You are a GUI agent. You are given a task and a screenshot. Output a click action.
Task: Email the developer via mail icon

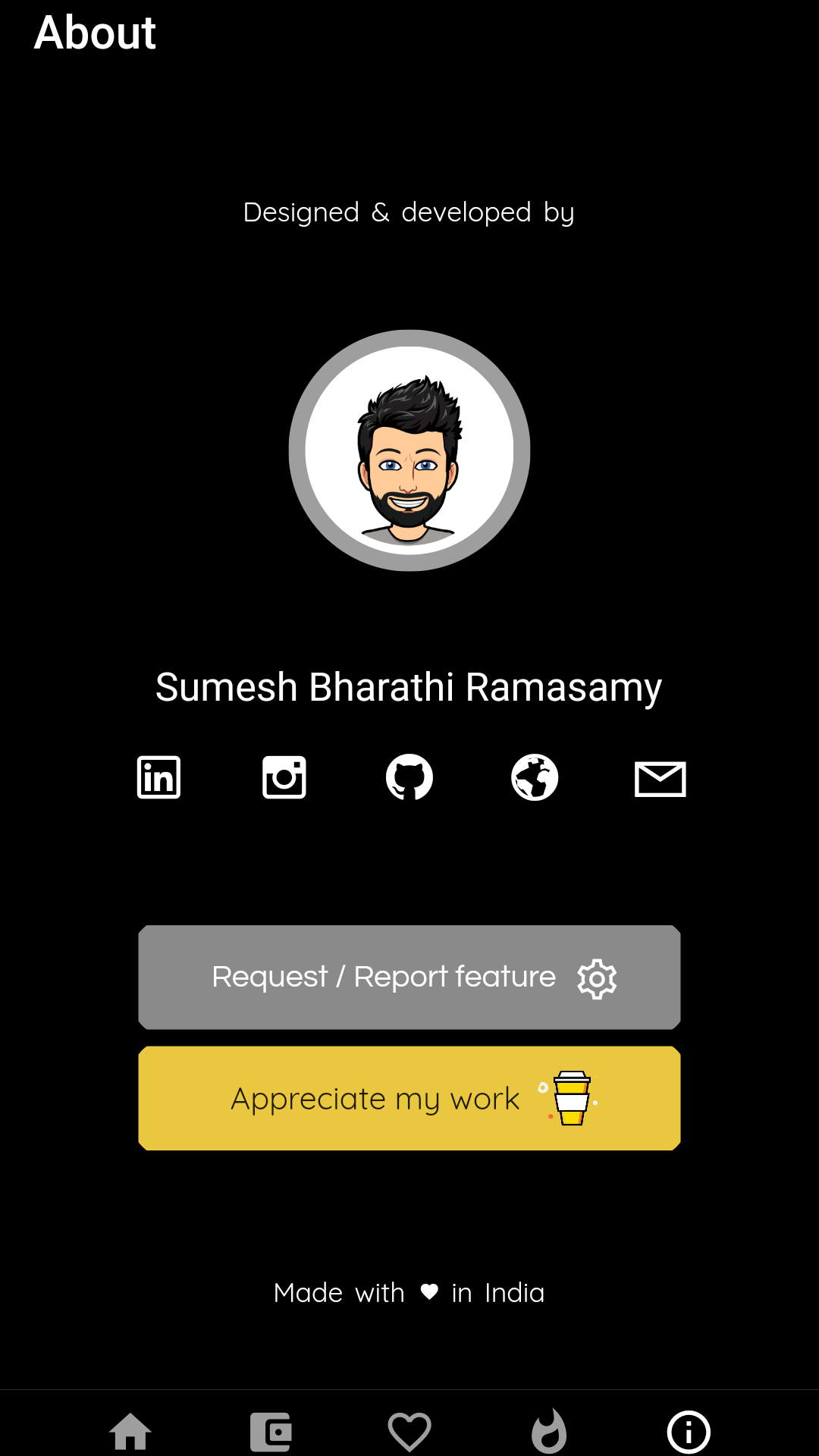660,779
